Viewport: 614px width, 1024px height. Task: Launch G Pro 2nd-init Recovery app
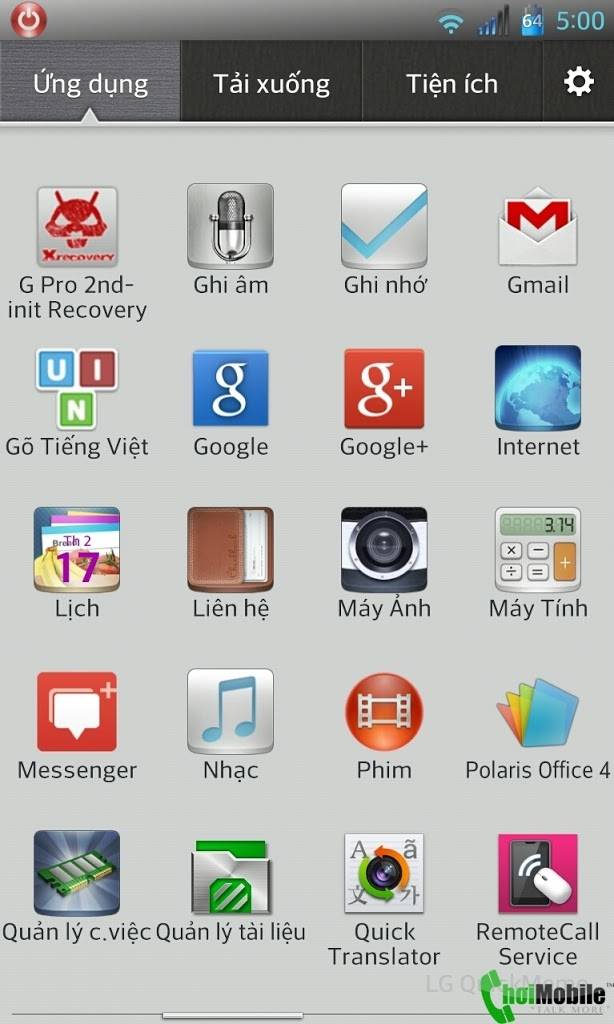click(77, 228)
